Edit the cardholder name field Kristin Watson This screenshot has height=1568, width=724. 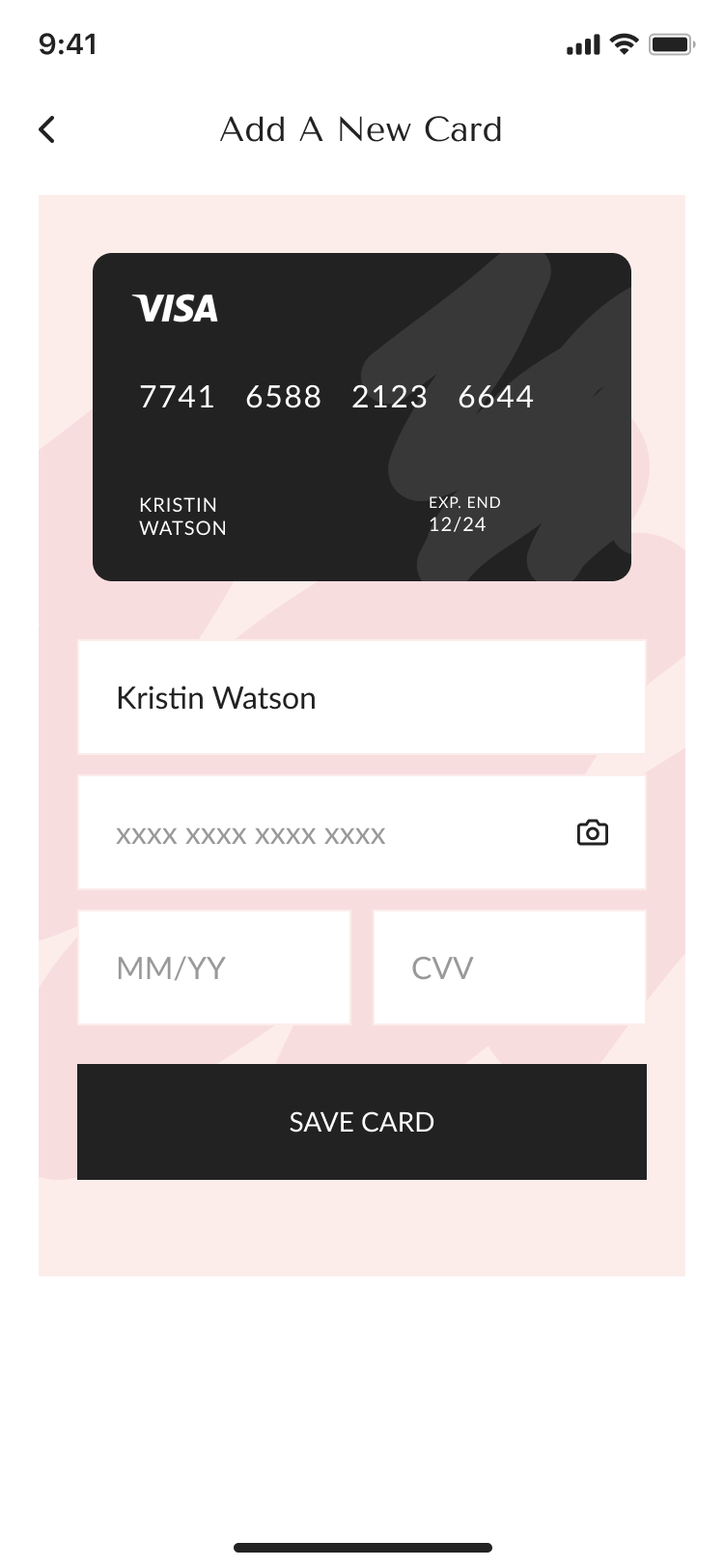361,697
